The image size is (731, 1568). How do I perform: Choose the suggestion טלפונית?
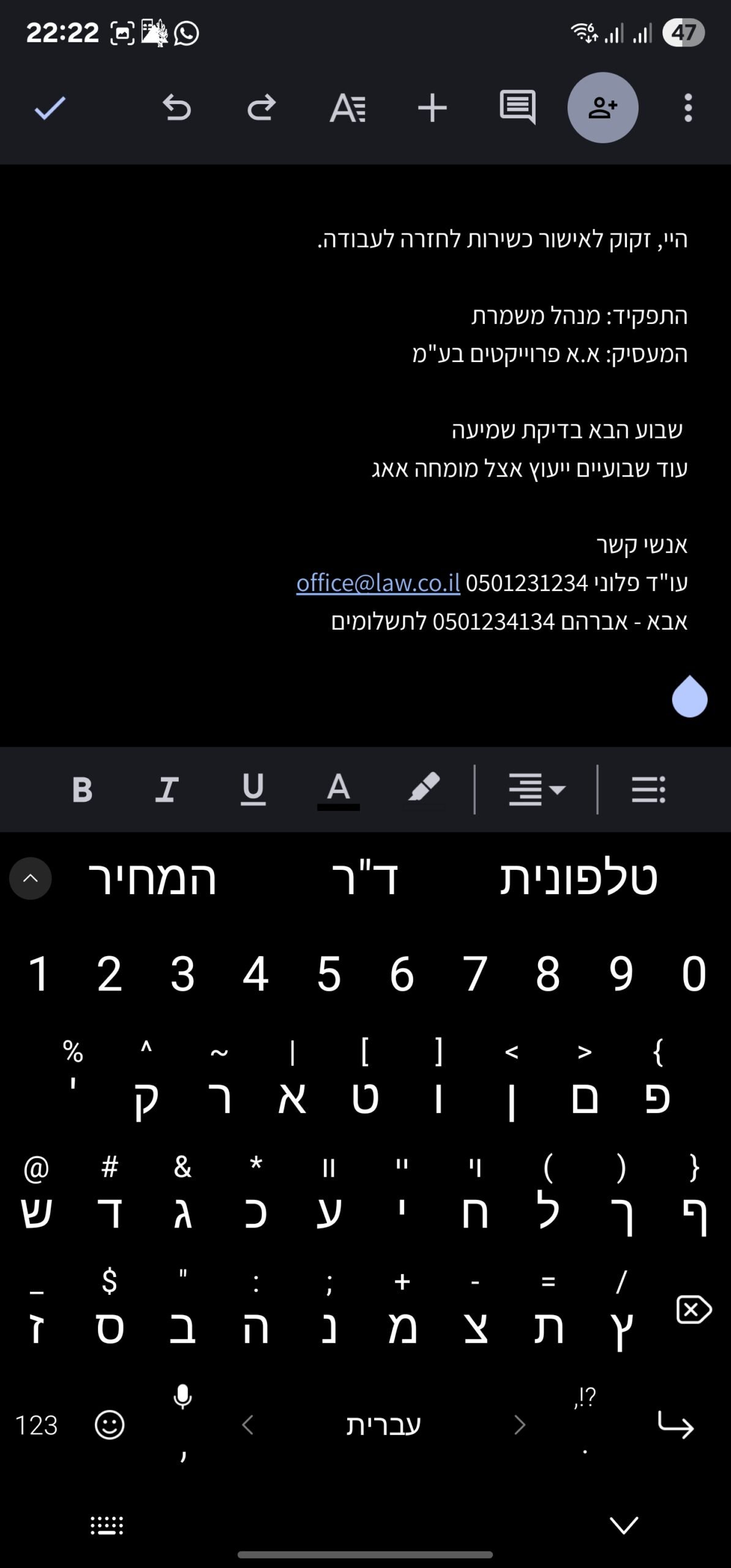click(x=579, y=878)
